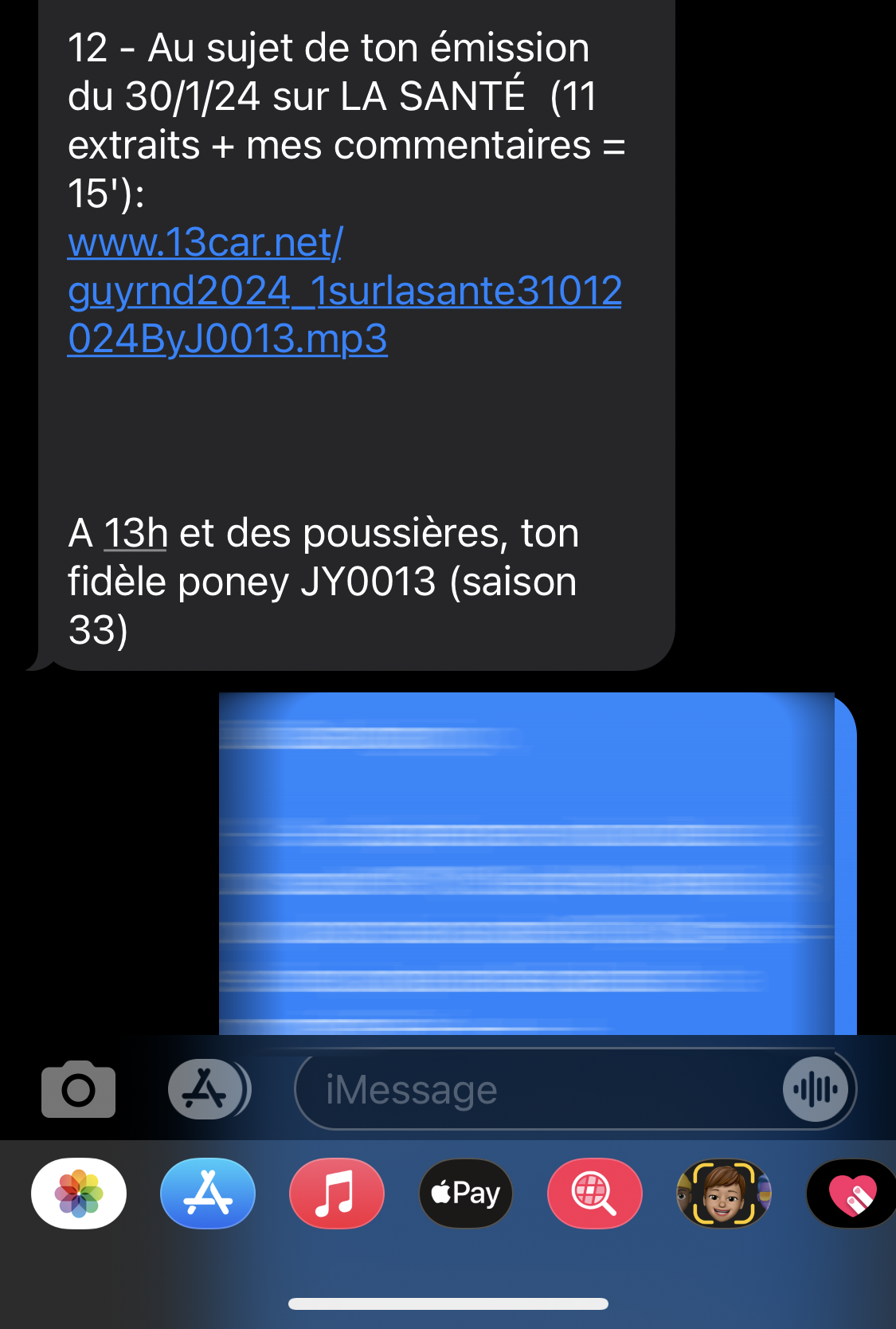The width and height of the screenshot is (896, 1329).
Task: Open the App Store for iMessage
Action: pyautogui.click(x=208, y=1194)
